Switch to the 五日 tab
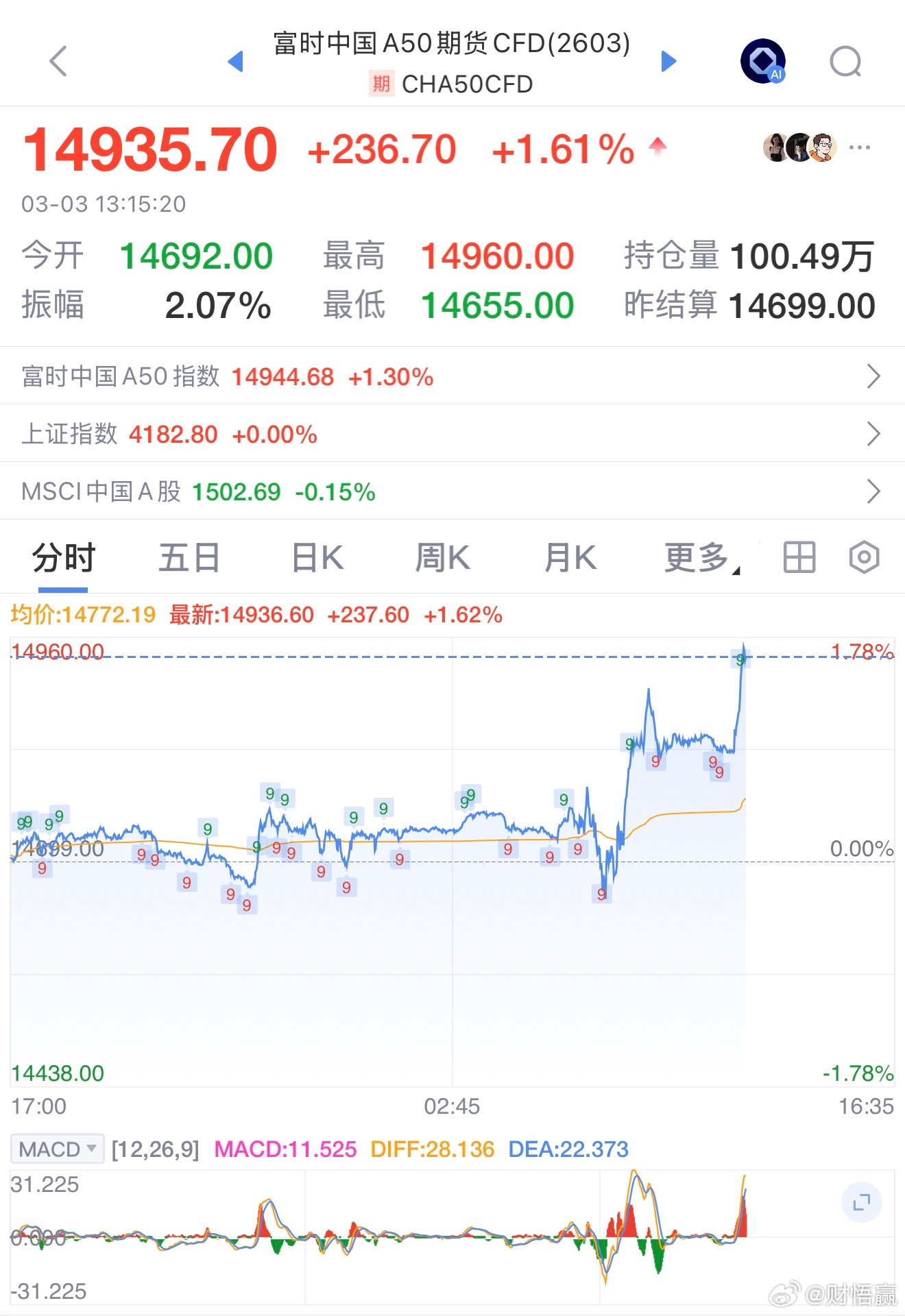Viewport: 905px width, 1316px height. 189,557
